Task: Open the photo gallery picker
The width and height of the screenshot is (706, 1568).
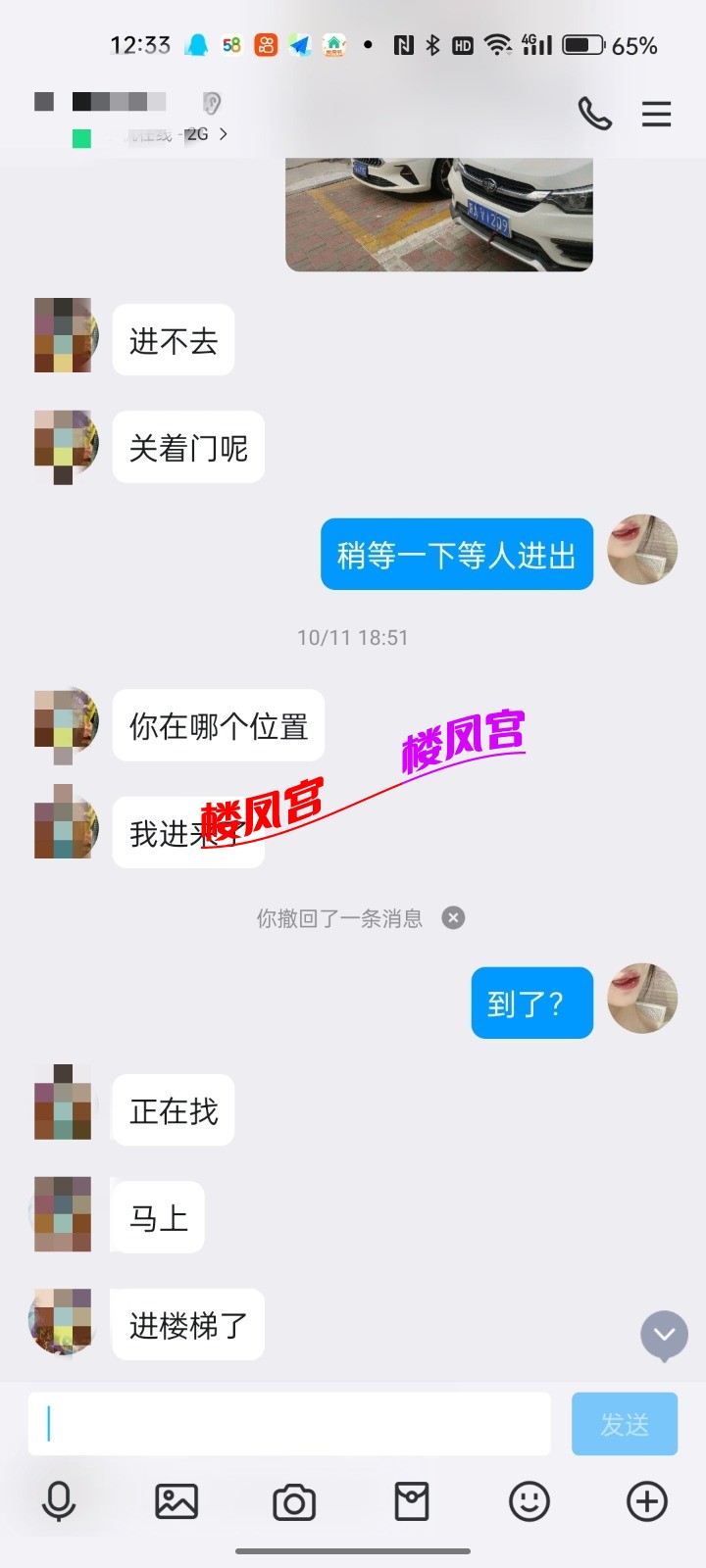Action: coord(176,1501)
